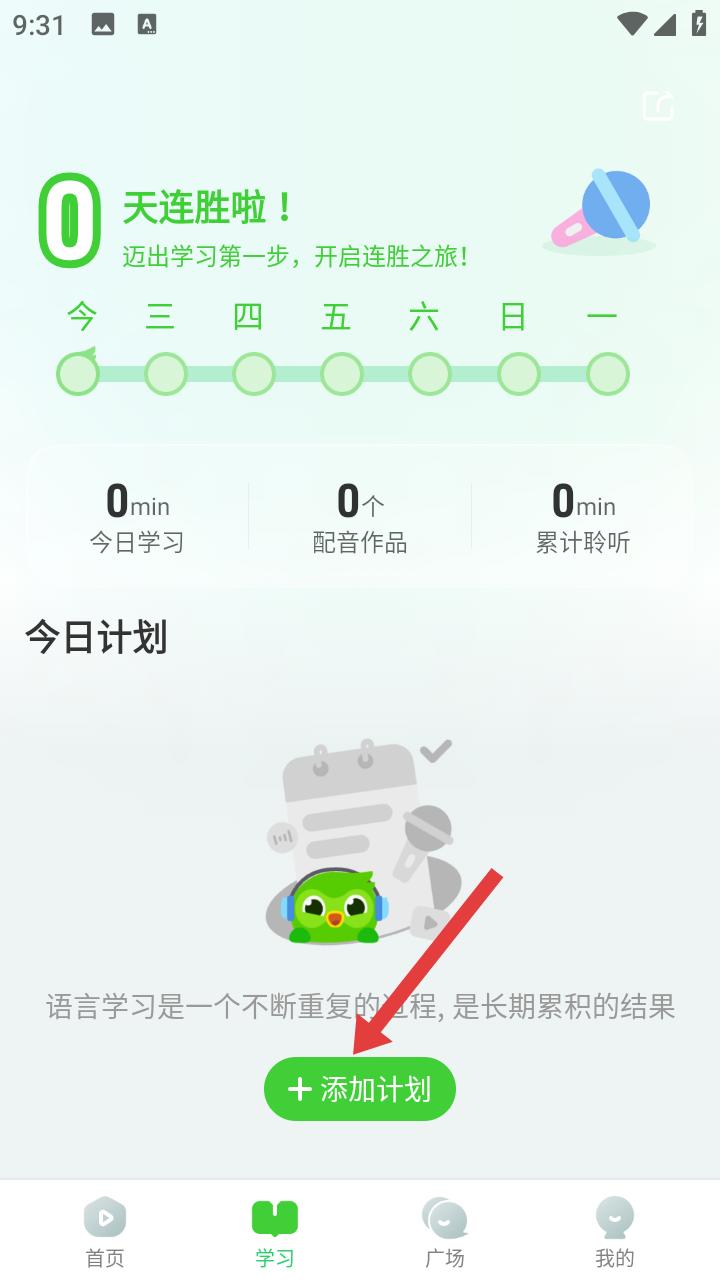Tap the 添加计划 button

360,1089
